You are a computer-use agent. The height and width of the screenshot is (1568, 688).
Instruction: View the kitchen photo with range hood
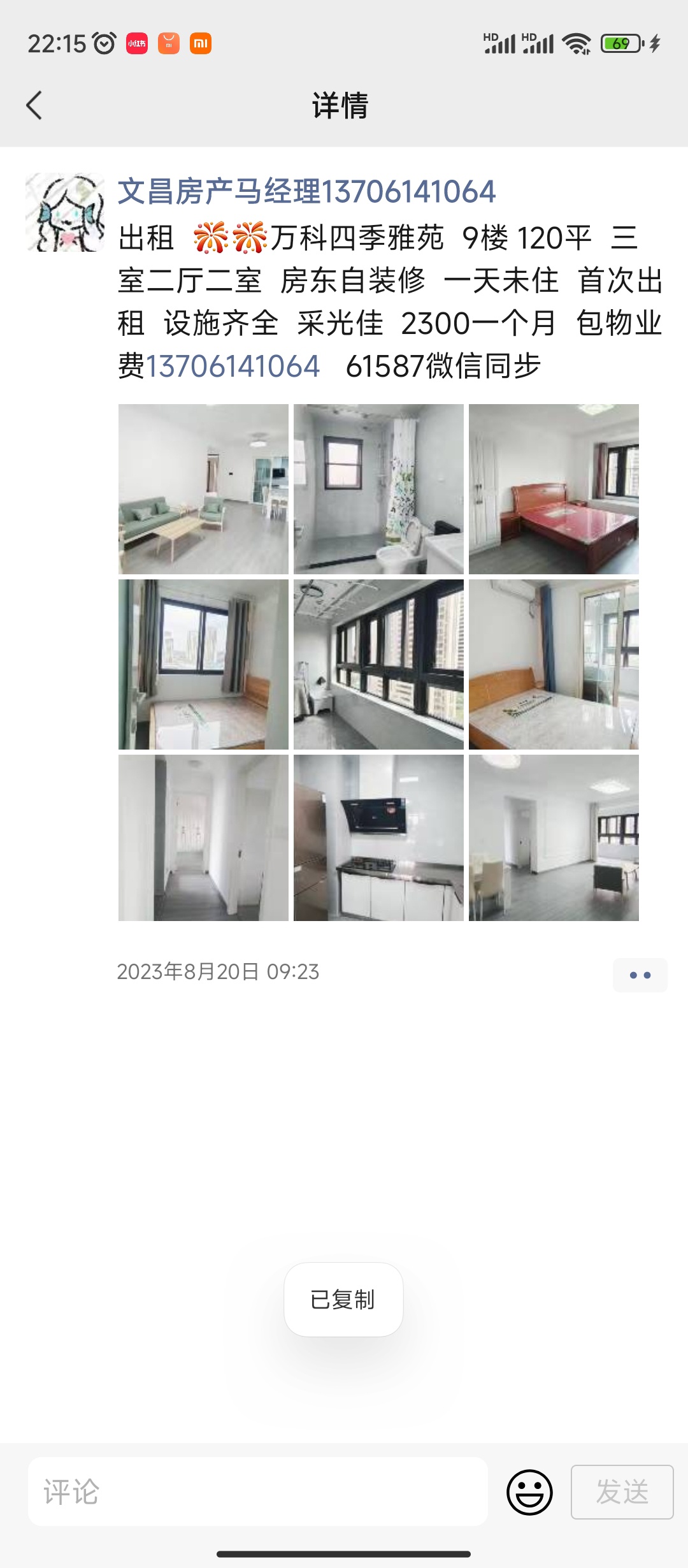coord(378,838)
